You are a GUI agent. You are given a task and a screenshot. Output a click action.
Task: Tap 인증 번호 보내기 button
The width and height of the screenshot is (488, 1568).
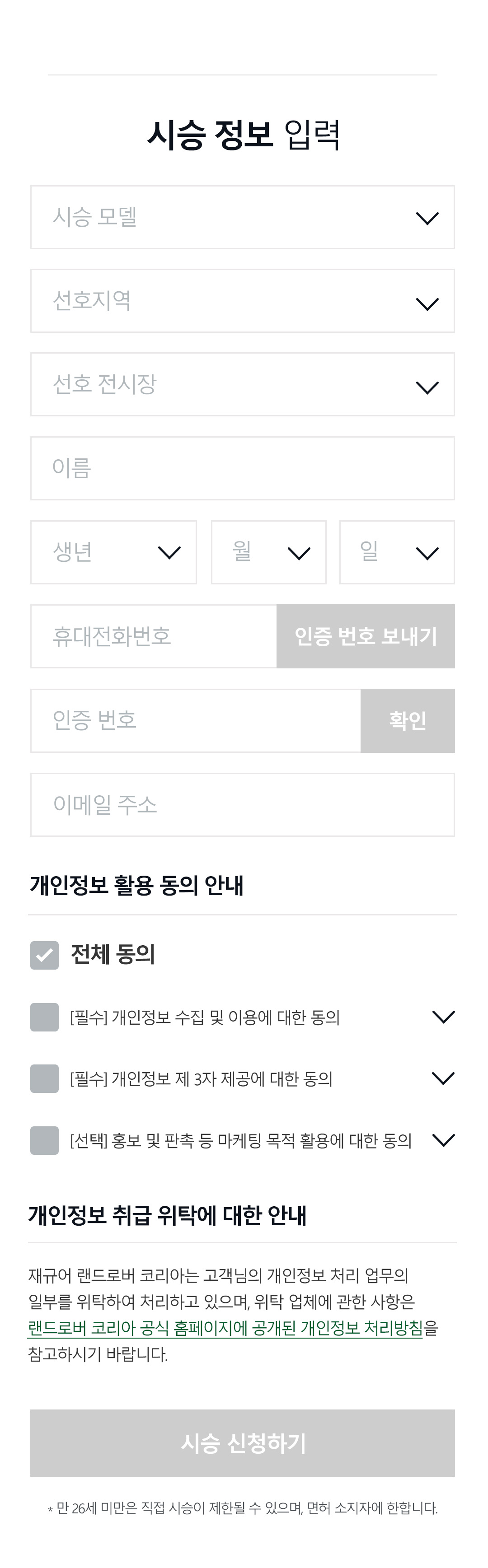[x=366, y=636]
